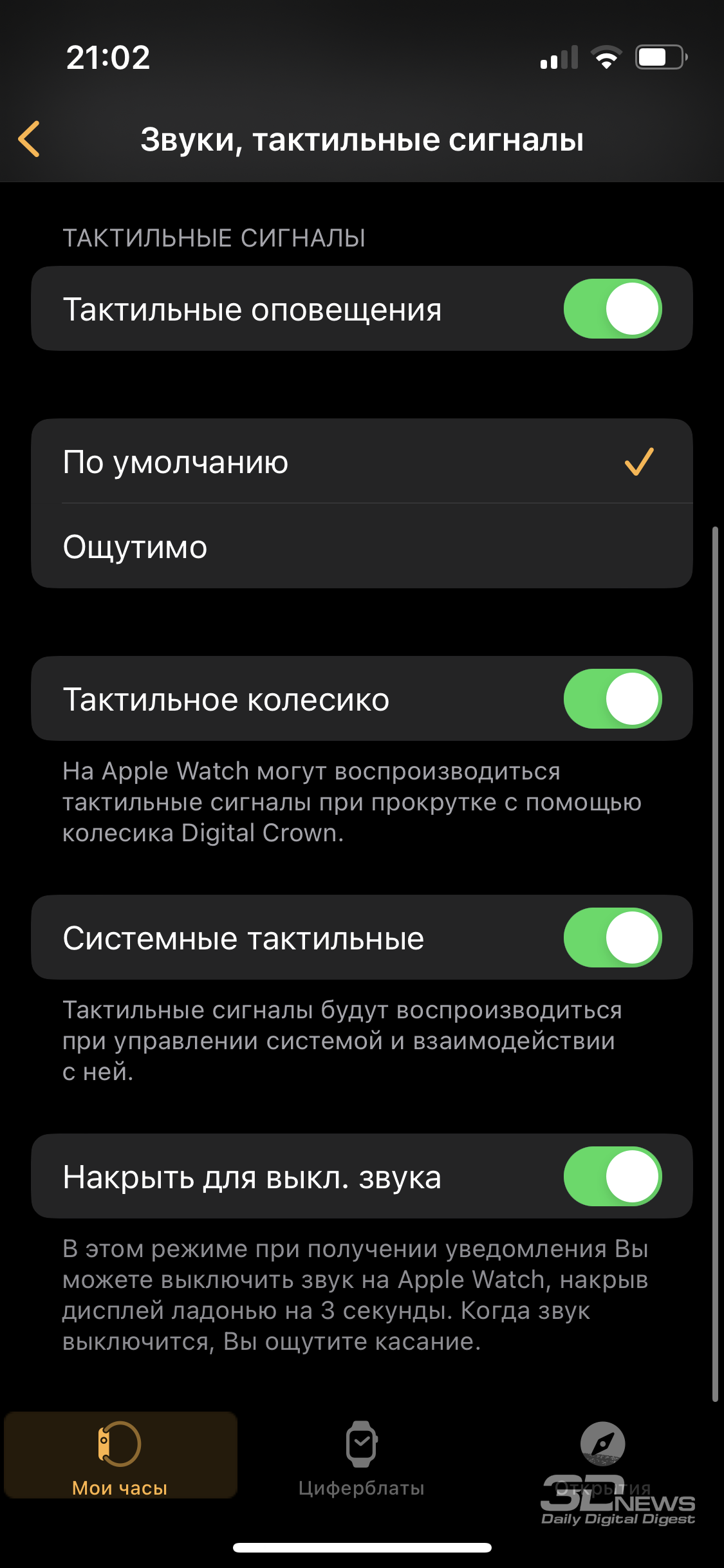Go back using the orange back arrow
The height and width of the screenshot is (1568, 724).
pos(30,139)
